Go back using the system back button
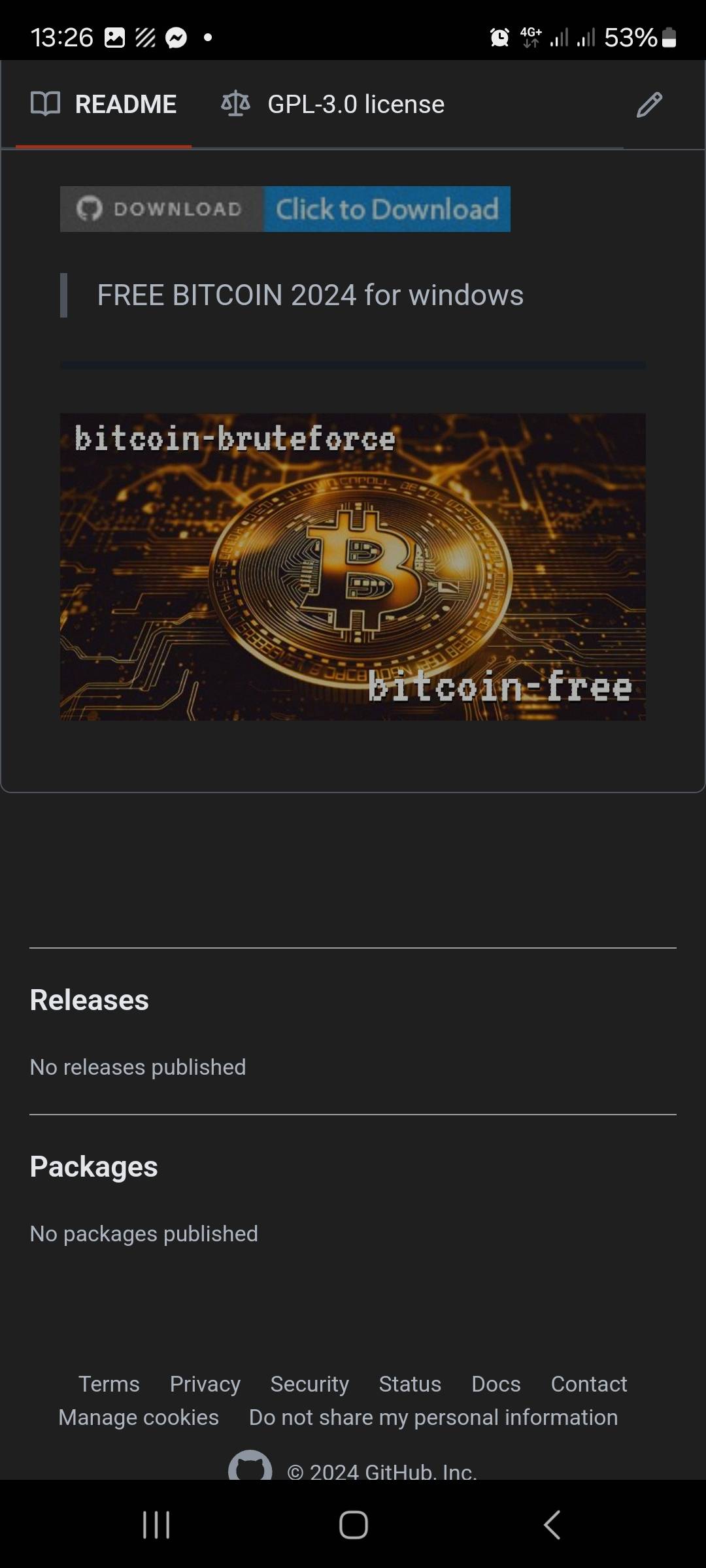This screenshot has height=1568, width=706. click(x=552, y=1525)
